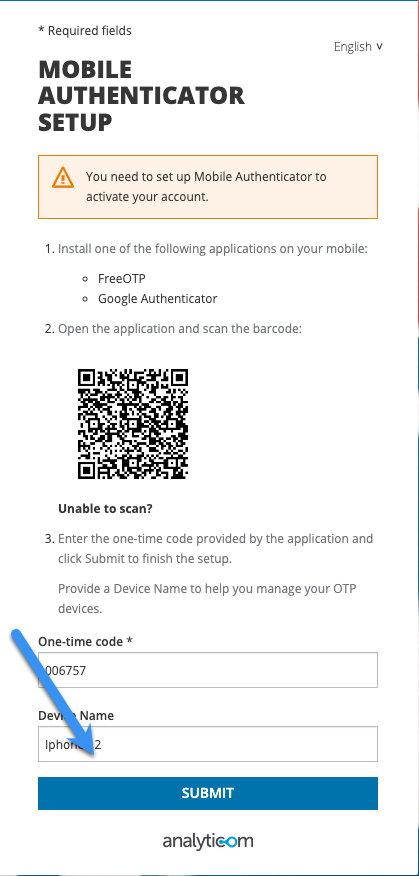Tap the Unable to scan? link

pos(106,509)
